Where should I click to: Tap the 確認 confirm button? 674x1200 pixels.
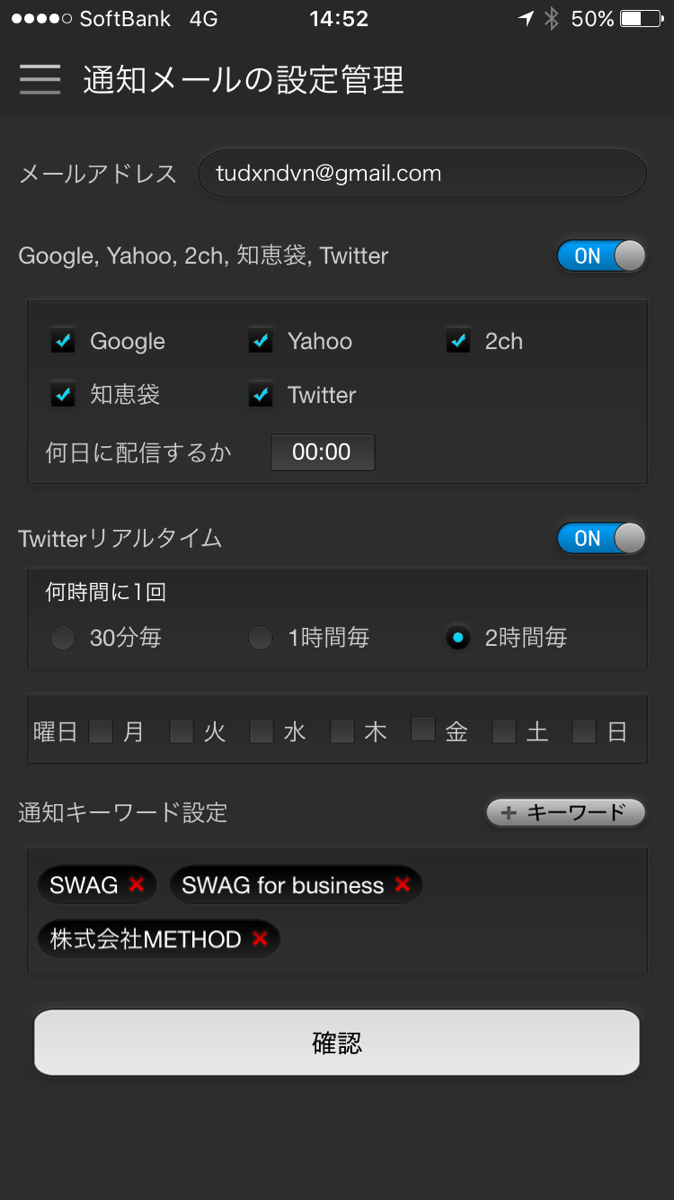(x=337, y=1043)
